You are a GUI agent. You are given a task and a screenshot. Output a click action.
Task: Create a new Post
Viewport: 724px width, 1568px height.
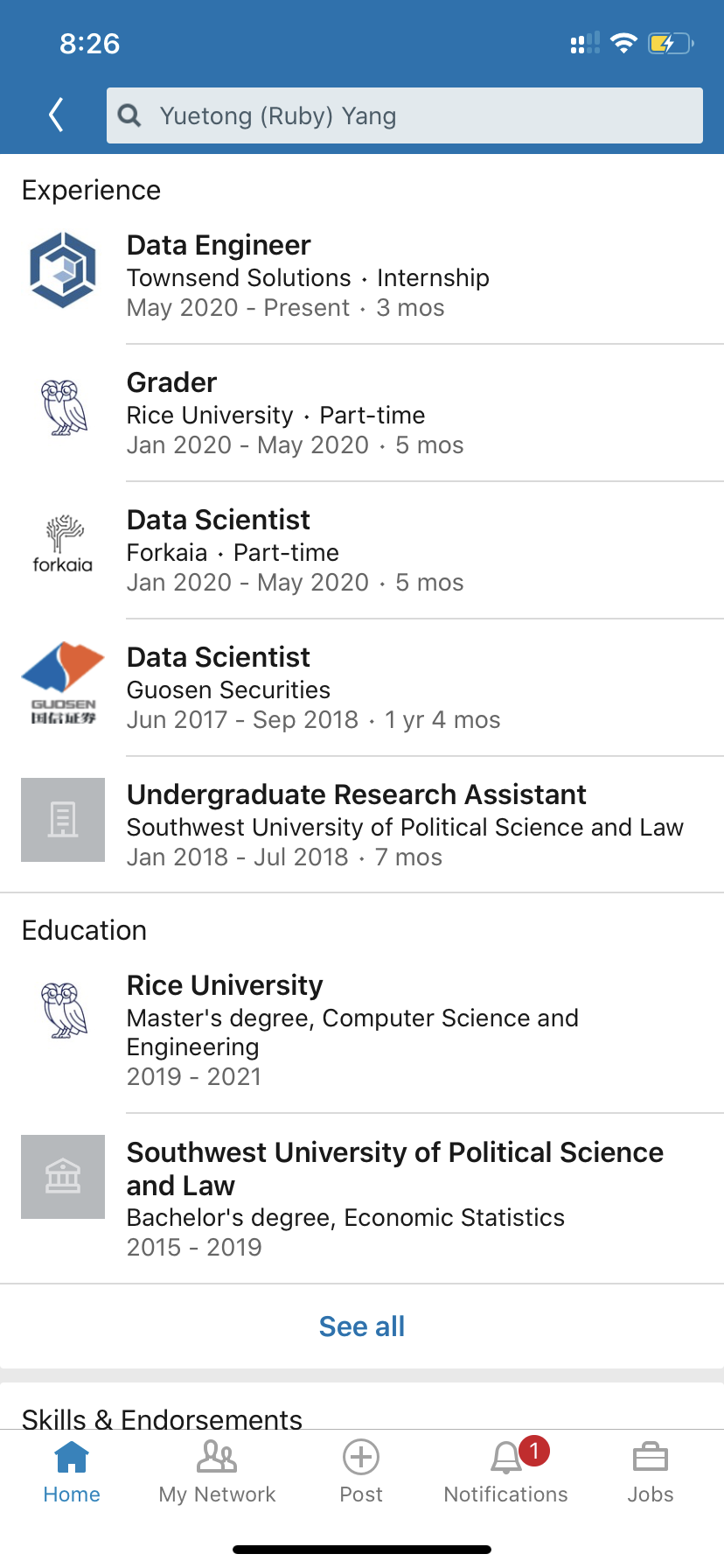coord(361,1472)
